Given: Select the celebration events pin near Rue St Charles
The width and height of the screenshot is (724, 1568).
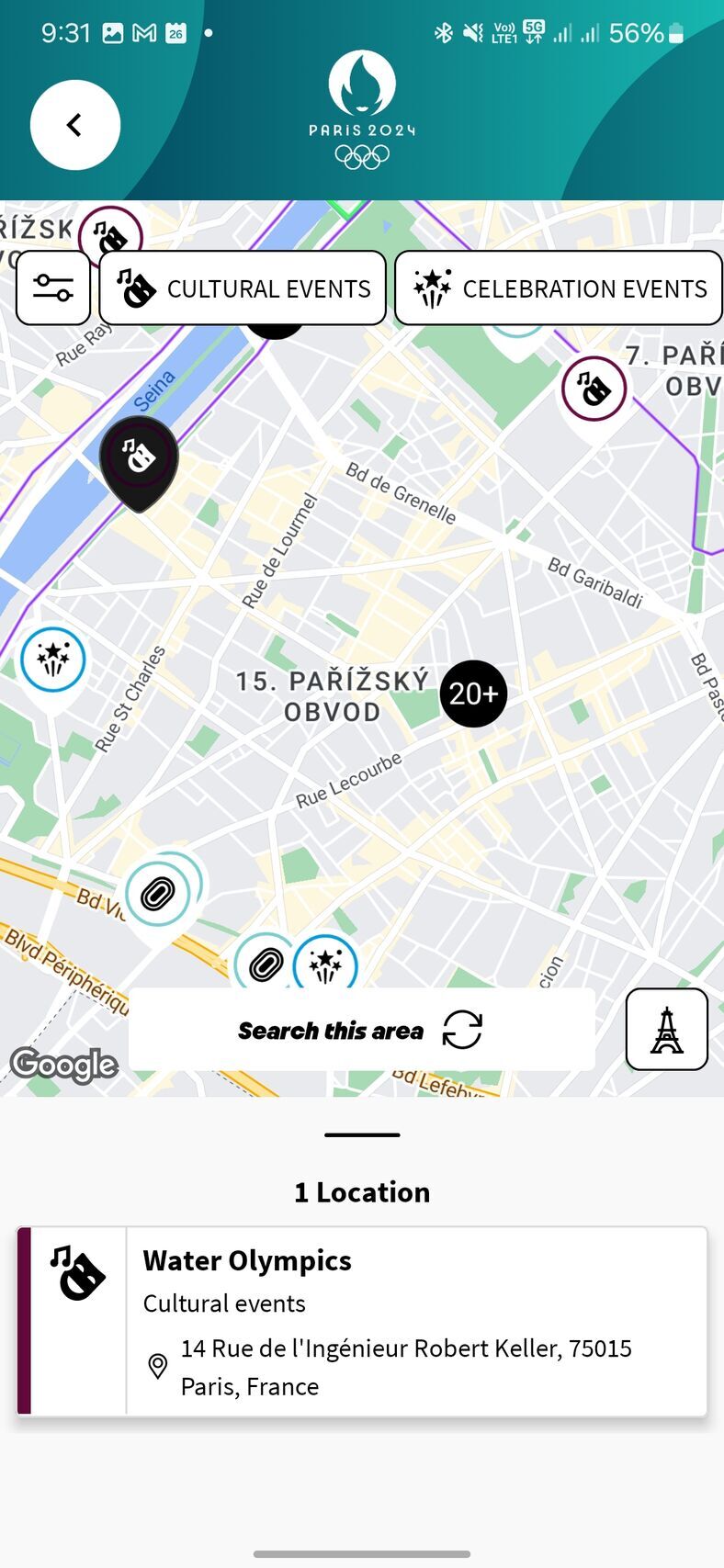Looking at the screenshot, I should click(52, 658).
